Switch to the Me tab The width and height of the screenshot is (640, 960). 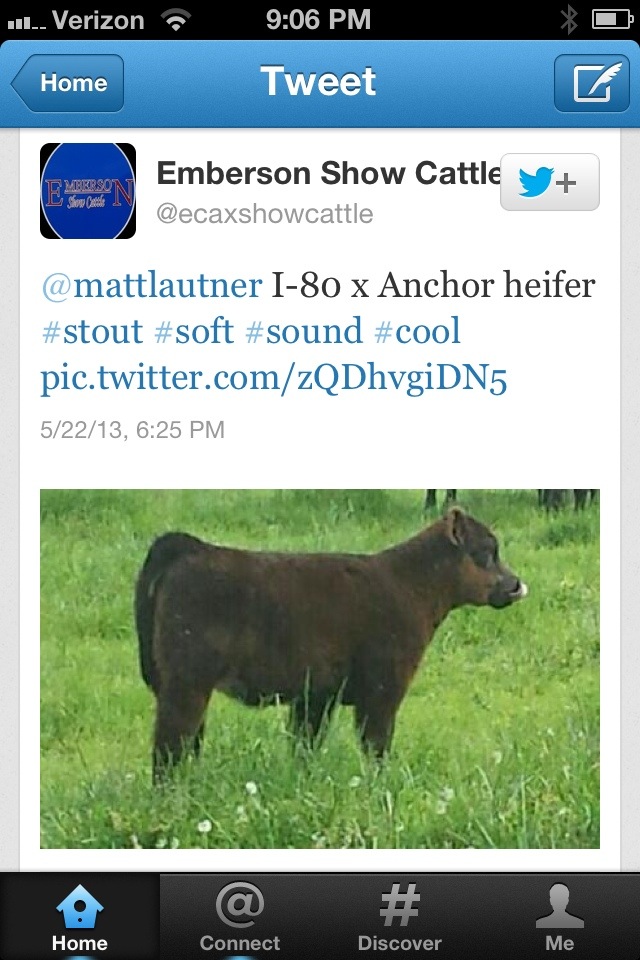(x=560, y=917)
